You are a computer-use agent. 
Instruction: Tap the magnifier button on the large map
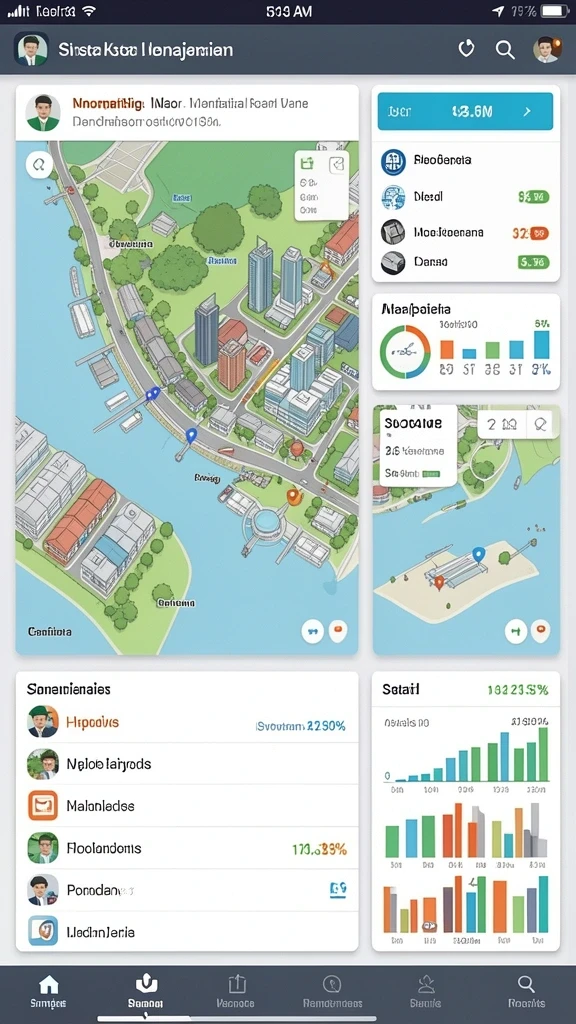(39, 165)
